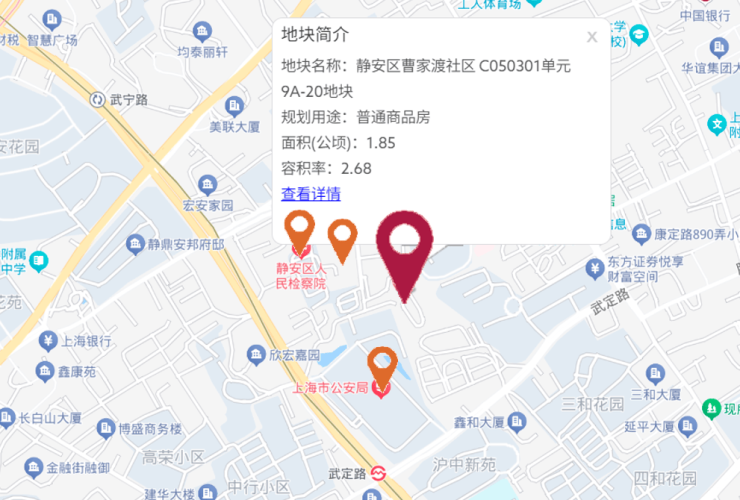The image size is (740, 500).
Task: Close the 地块简介 popup
Action: pyautogui.click(x=592, y=37)
